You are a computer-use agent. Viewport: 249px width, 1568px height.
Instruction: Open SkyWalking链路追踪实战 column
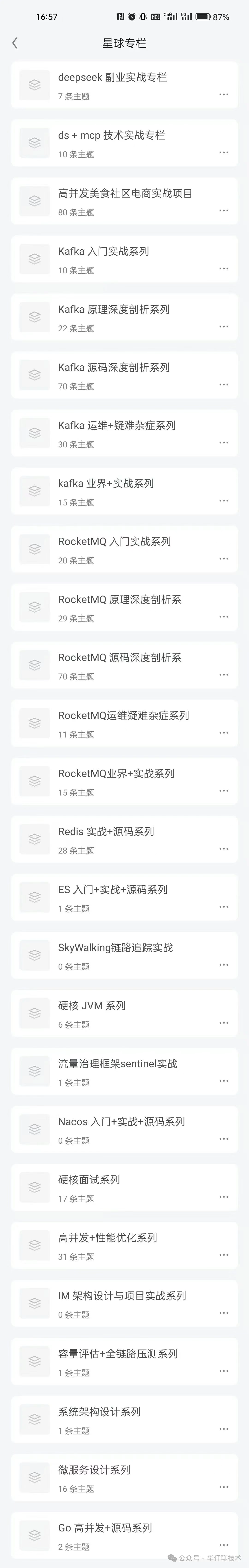point(115,948)
